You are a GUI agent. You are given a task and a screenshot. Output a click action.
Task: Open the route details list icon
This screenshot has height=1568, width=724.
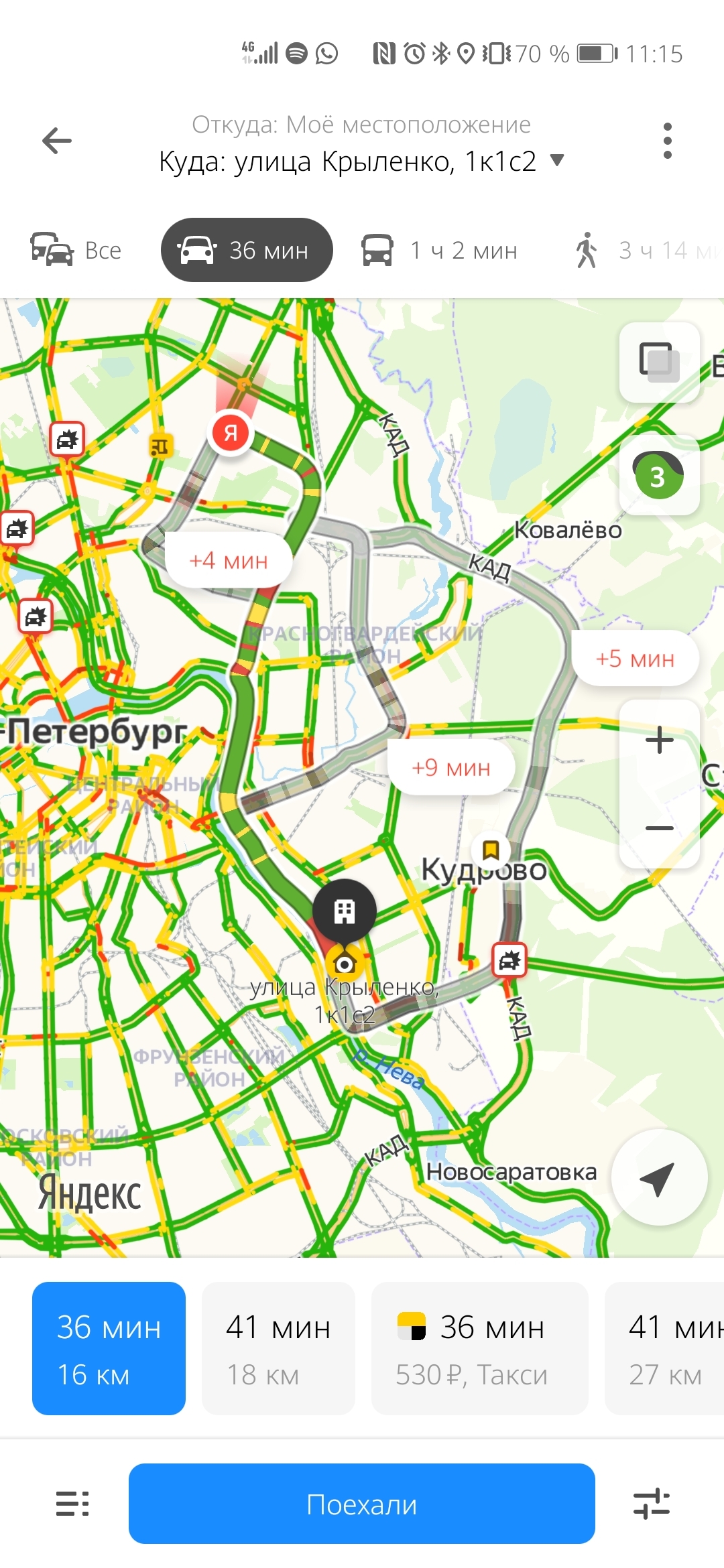(72, 1504)
